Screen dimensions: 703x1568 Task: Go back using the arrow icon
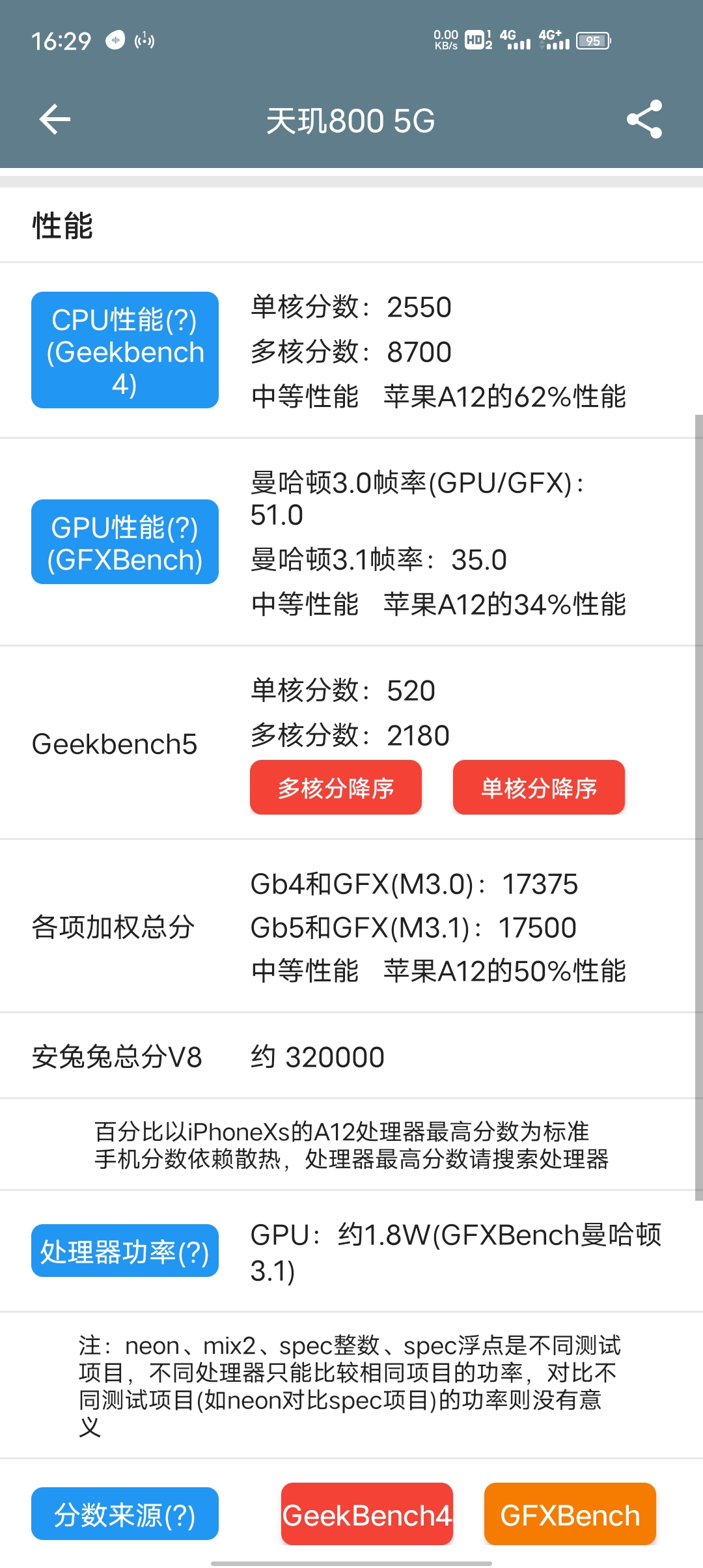point(55,120)
